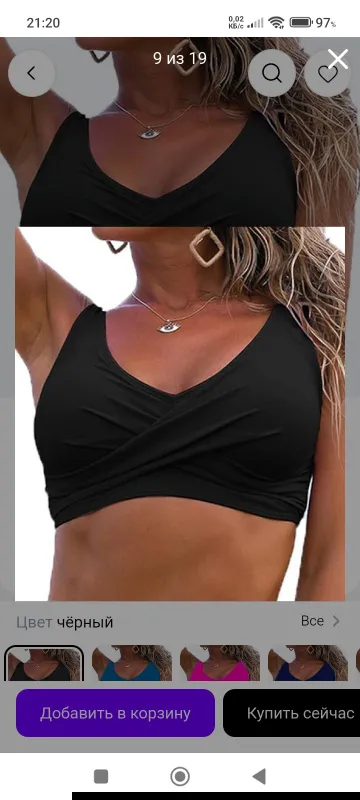Choose the teal color variant
This screenshot has width=360, height=800.
[132, 663]
